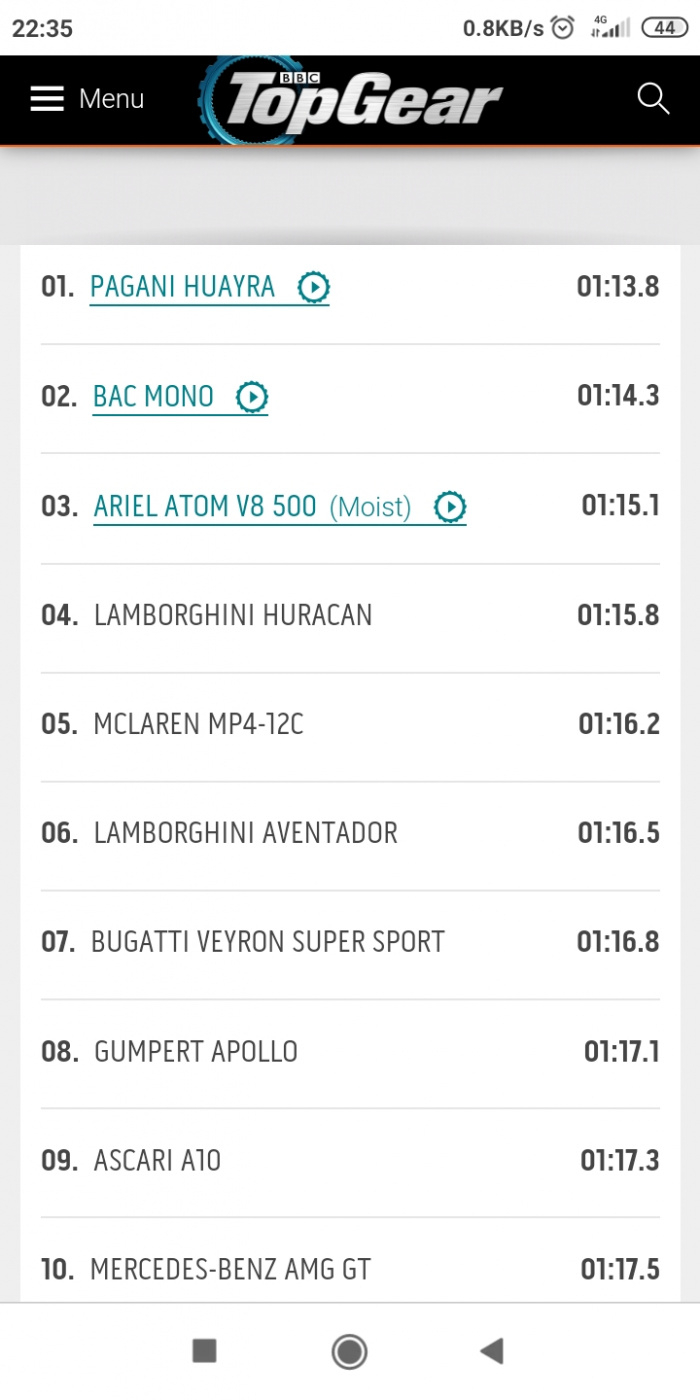Image resolution: width=700 pixels, height=1400 pixels.
Task: Open the Ariel Atom V8 500 link
Action: (x=280, y=507)
